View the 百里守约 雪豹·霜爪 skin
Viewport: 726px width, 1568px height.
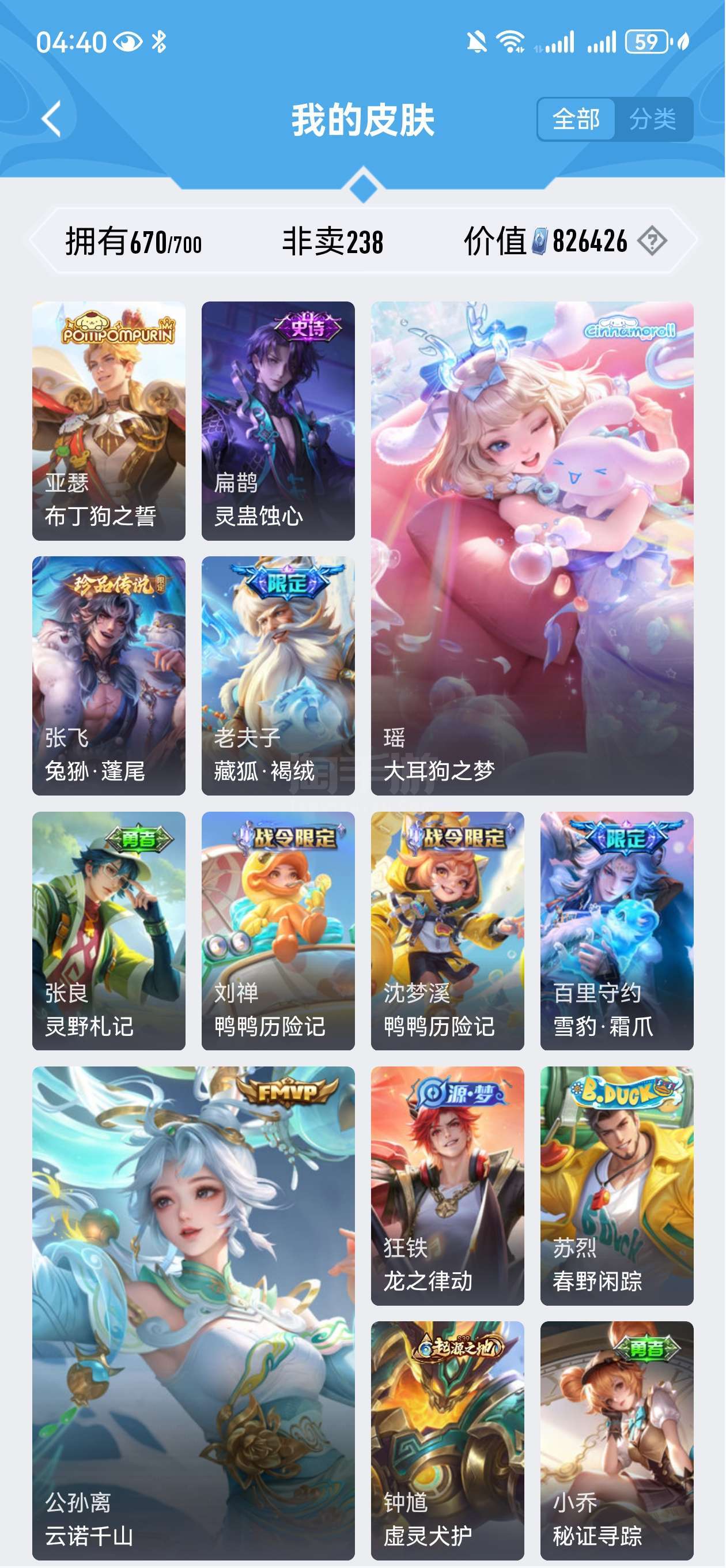click(x=617, y=930)
